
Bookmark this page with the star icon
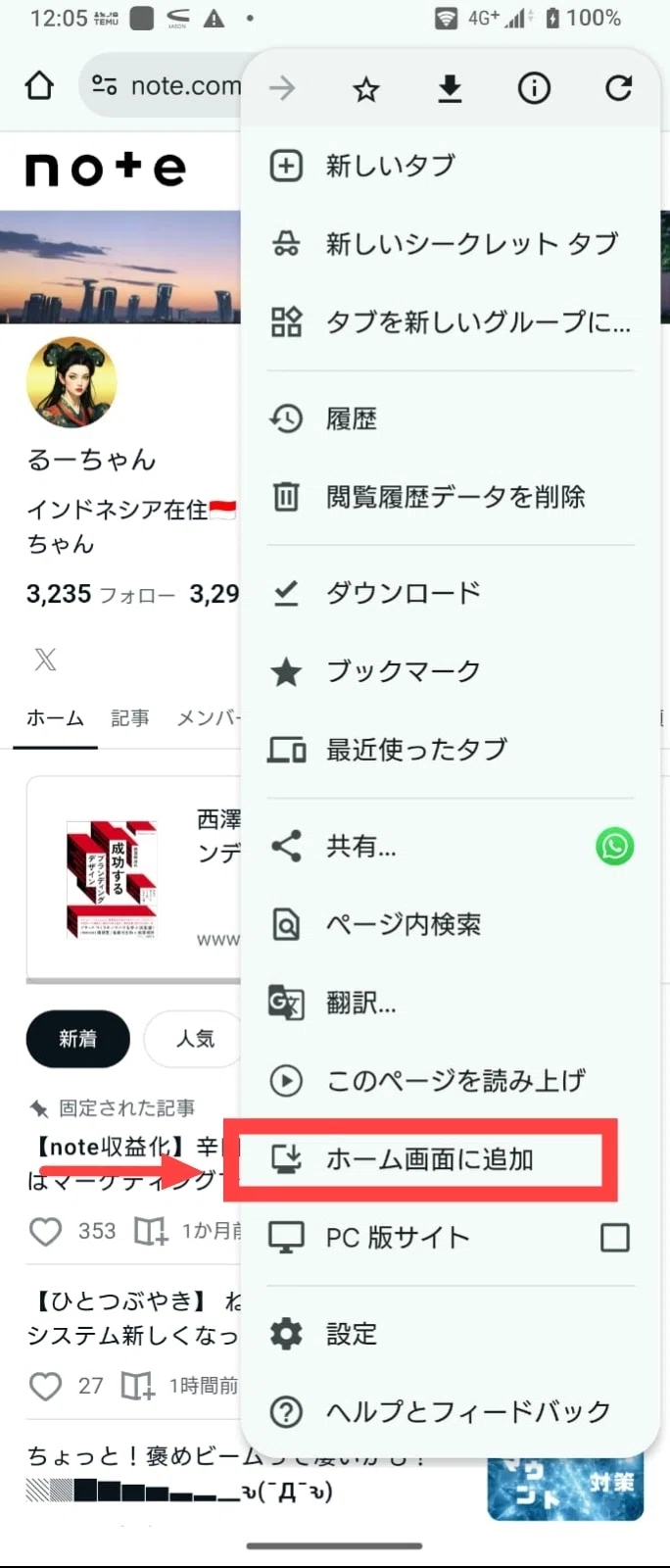365,89
